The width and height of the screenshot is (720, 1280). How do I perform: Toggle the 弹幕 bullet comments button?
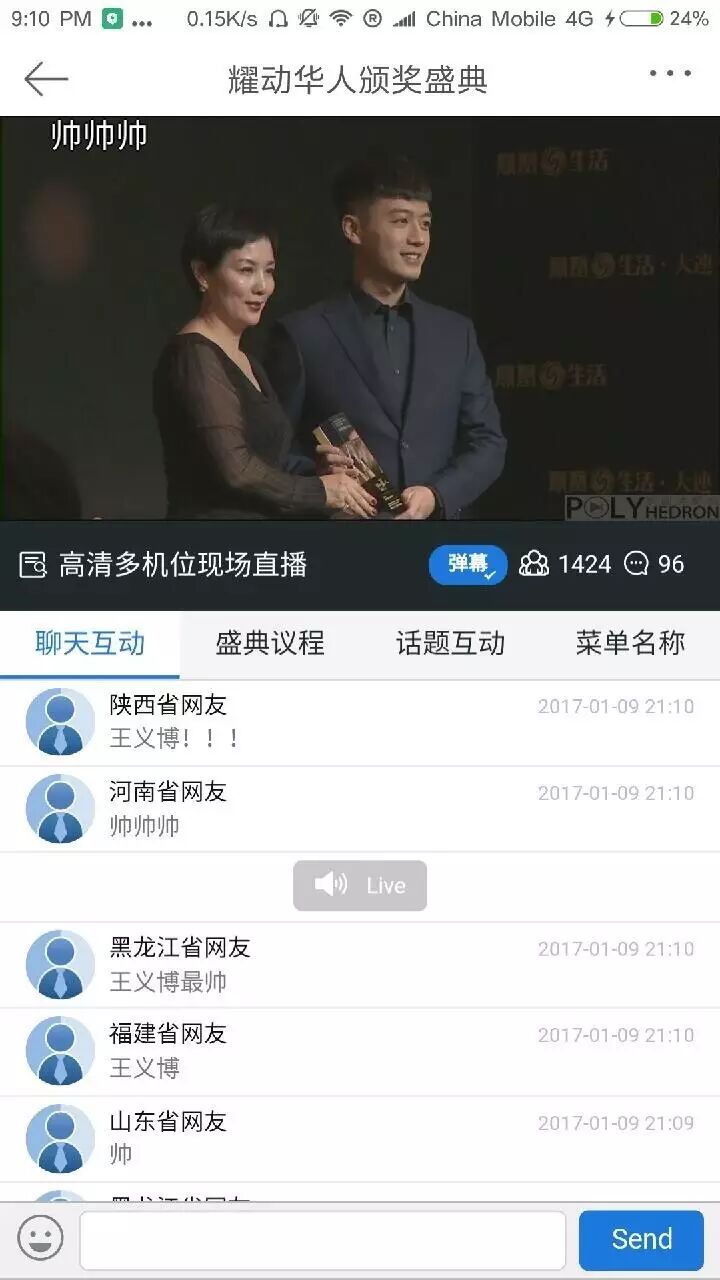coord(468,564)
